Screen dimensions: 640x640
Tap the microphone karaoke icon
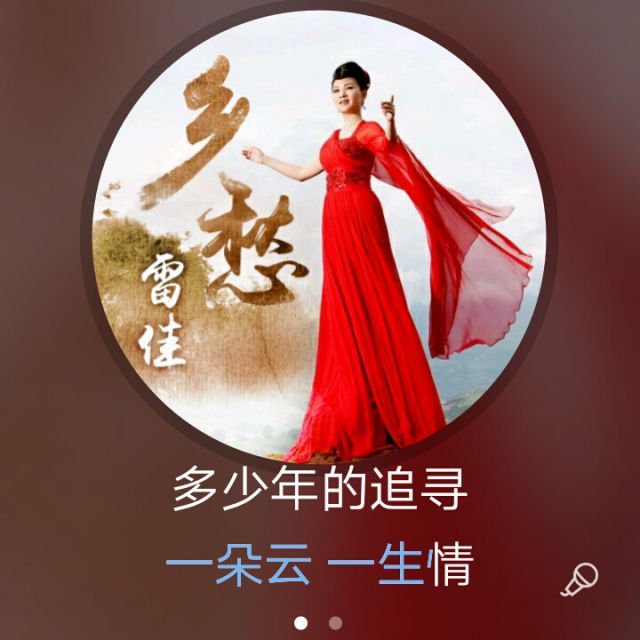[x=579, y=578]
